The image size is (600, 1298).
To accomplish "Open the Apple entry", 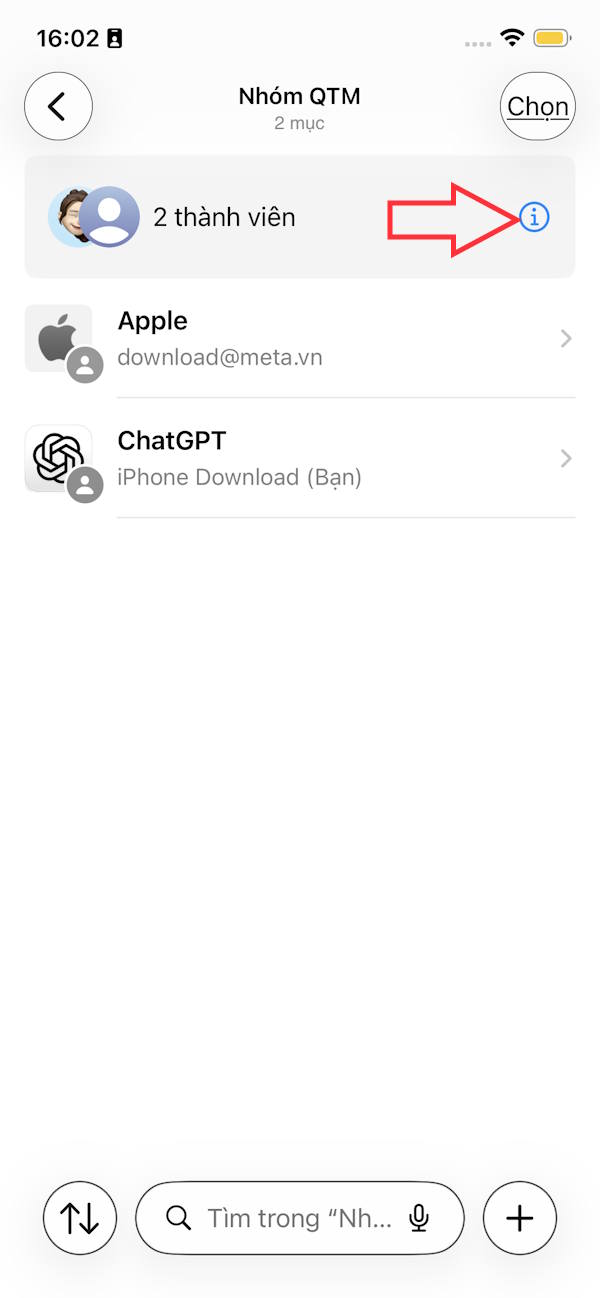I will coord(300,338).
